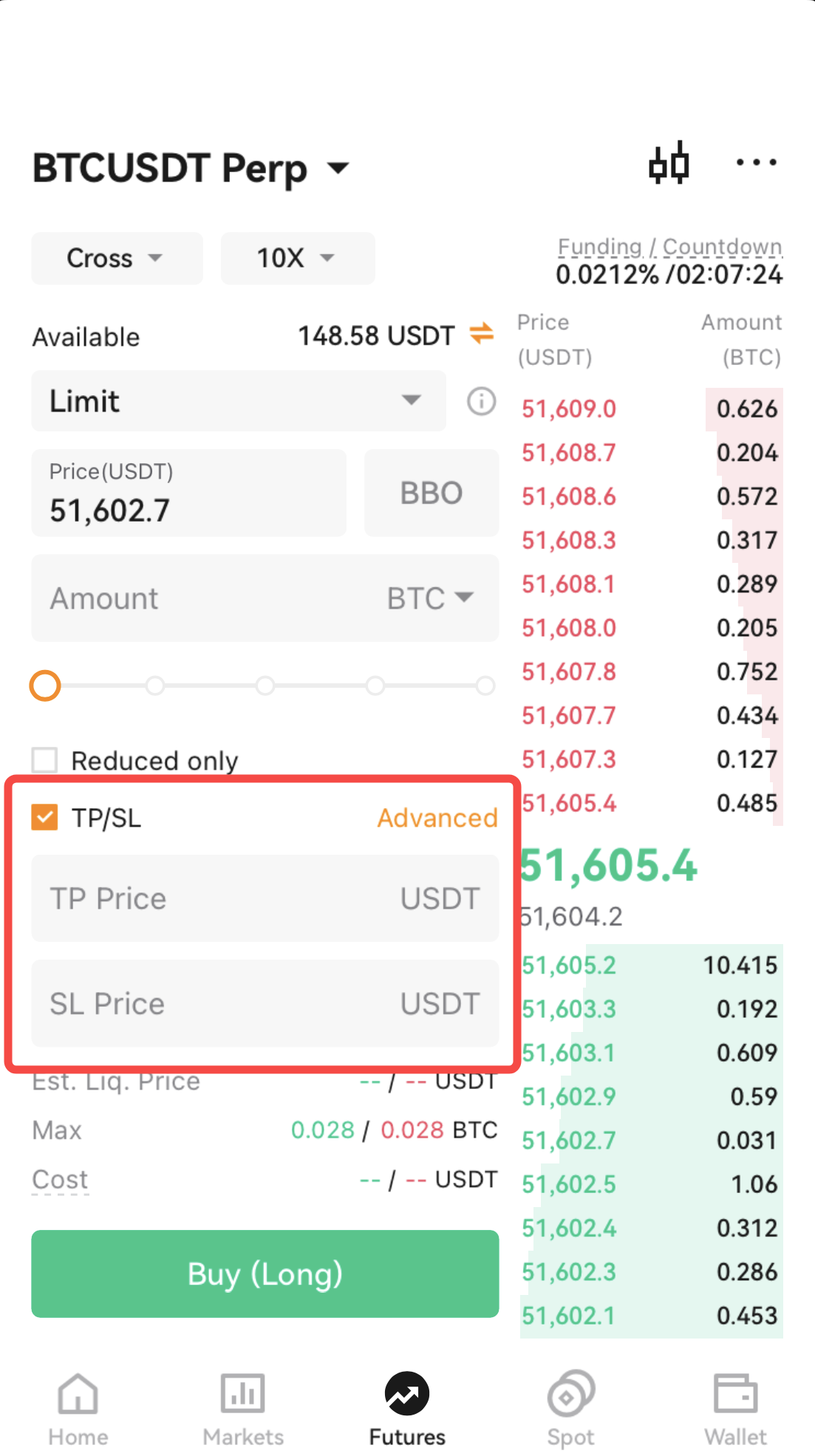Image resolution: width=815 pixels, height=1456 pixels.
Task: Open the three-dot overflow menu
Action: 756,163
